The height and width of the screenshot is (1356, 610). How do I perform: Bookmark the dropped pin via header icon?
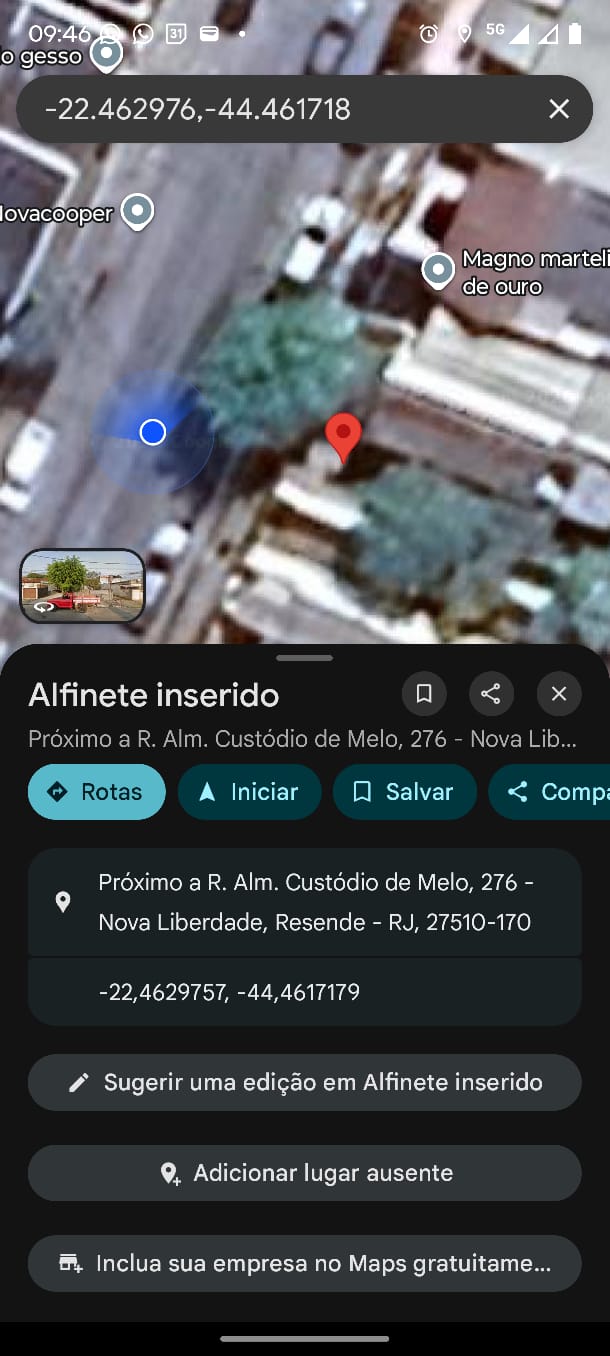[424, 694]
